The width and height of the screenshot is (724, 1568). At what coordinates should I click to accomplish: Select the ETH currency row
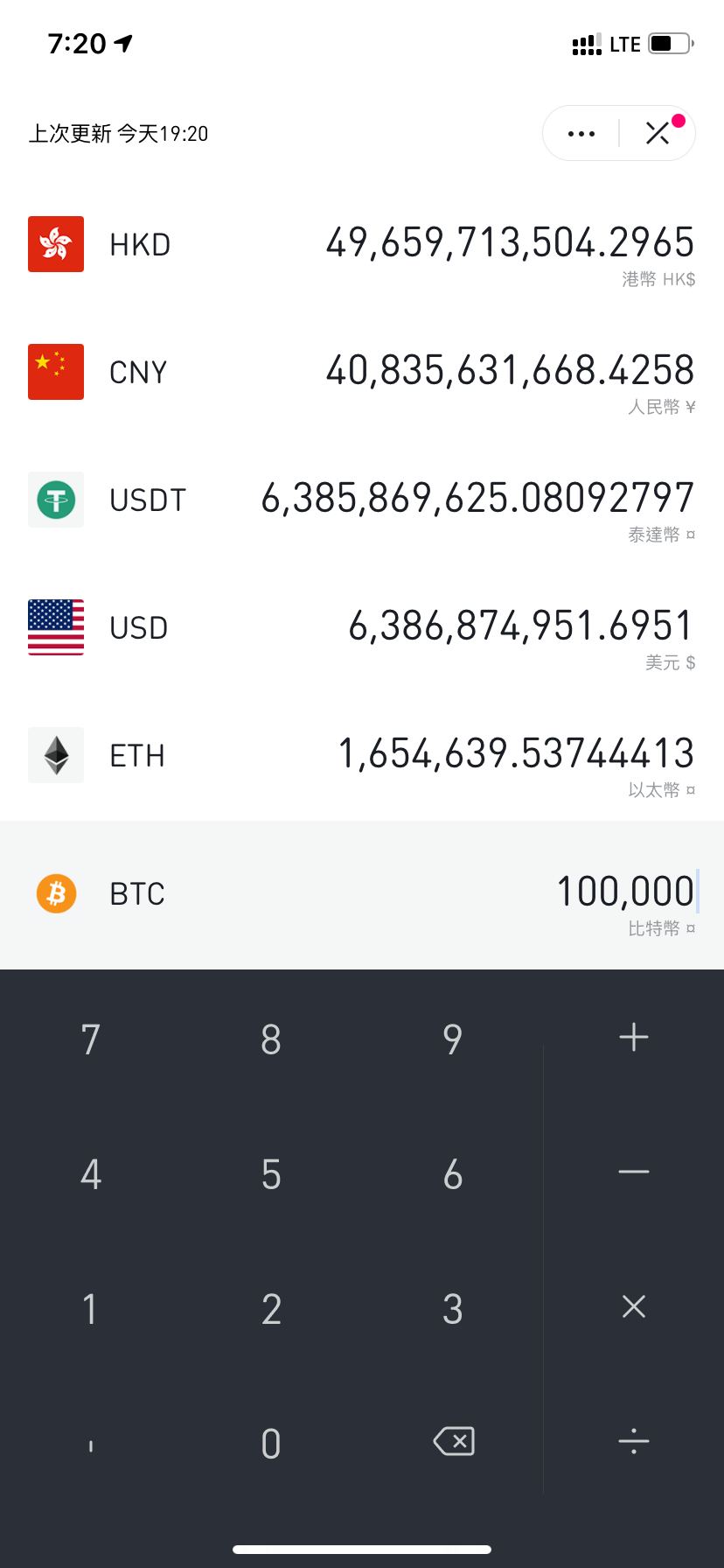(x=362, y=755)
